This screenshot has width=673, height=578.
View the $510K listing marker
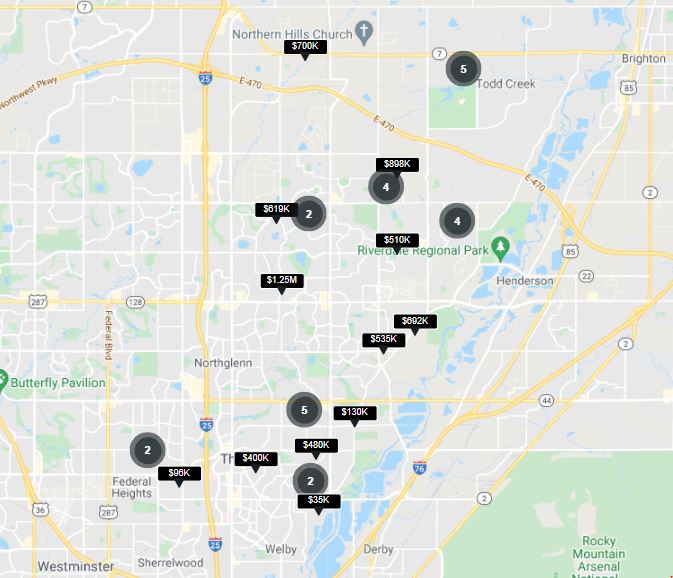[397, 240]
